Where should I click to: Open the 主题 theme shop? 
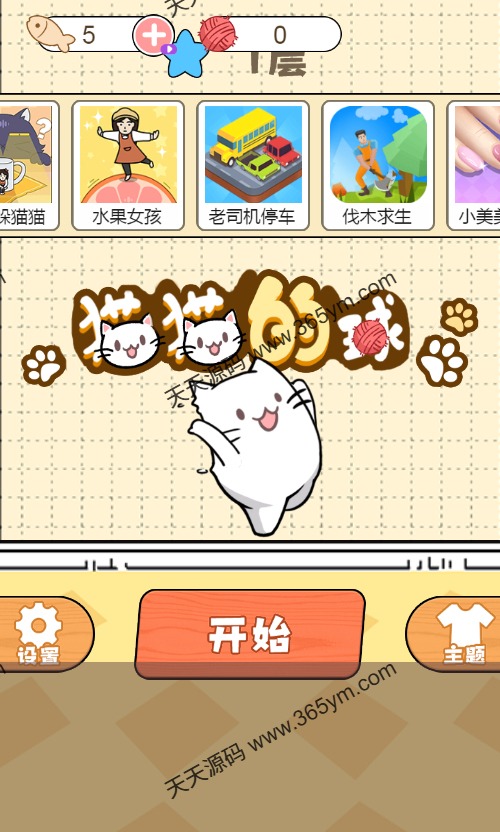pyautogui.click(x=455, y=634)
